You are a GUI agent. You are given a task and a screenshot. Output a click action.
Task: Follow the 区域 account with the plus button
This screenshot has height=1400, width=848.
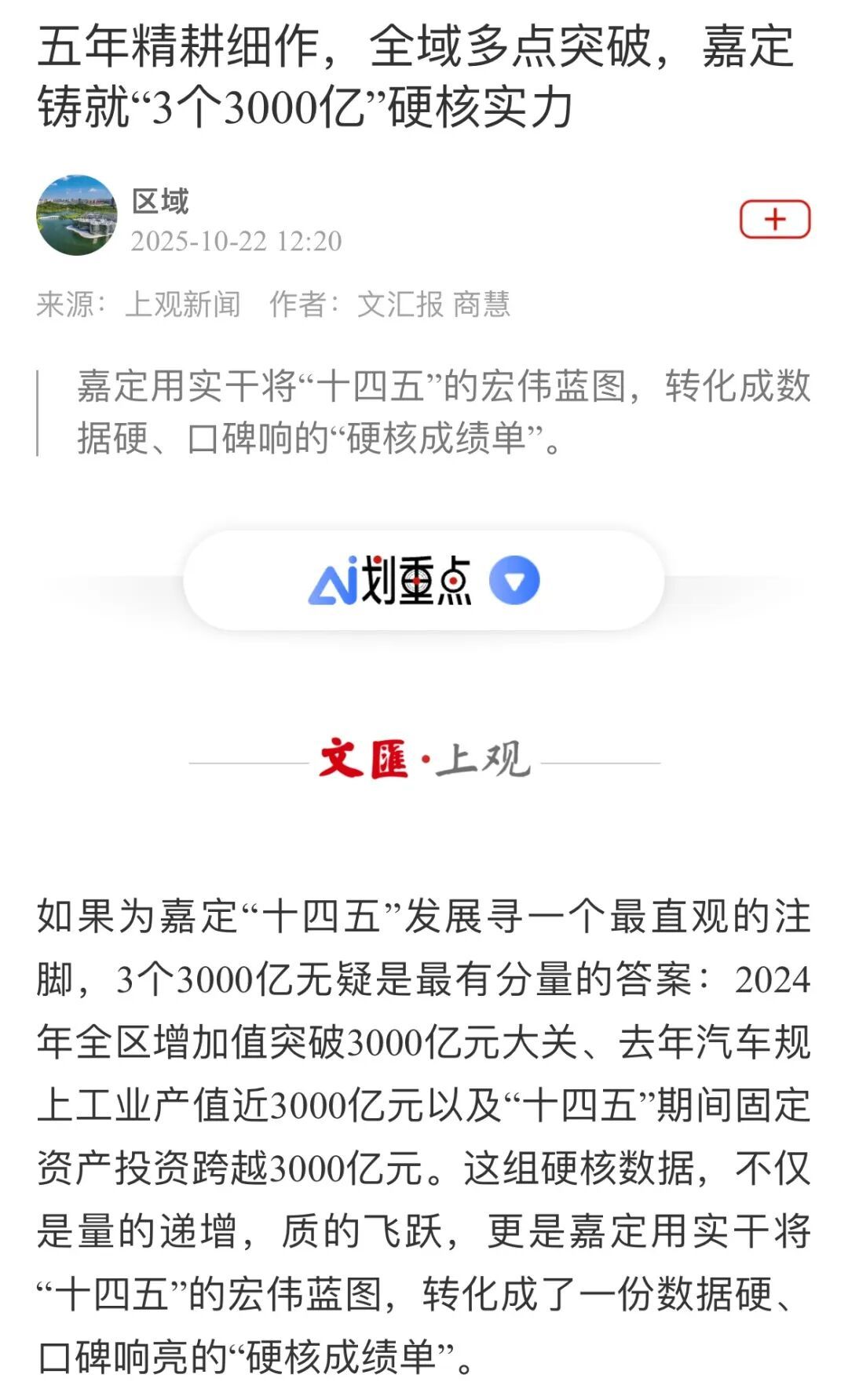pos(774,219)
